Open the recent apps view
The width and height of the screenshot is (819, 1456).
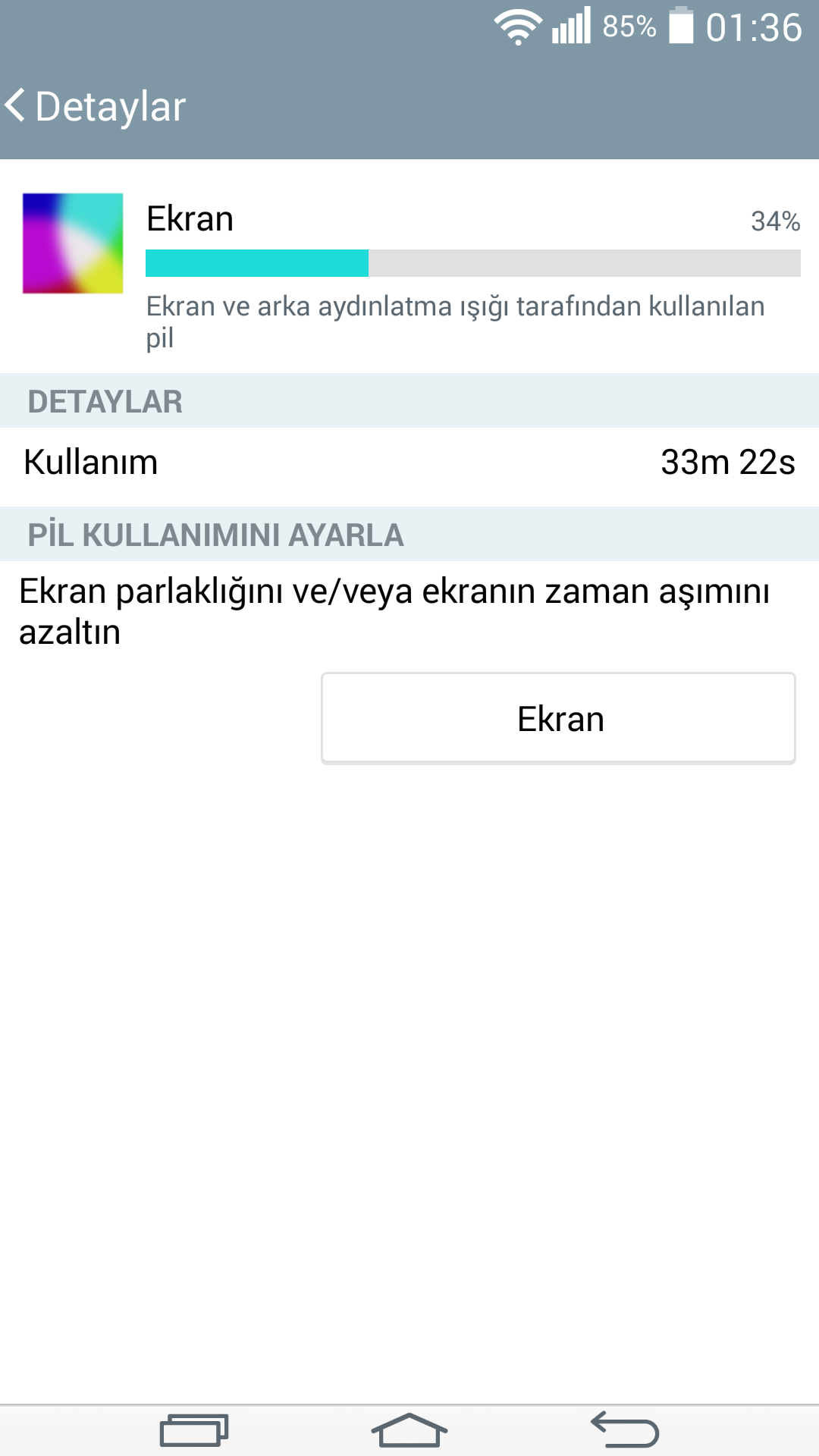[x=194, y=1430]
